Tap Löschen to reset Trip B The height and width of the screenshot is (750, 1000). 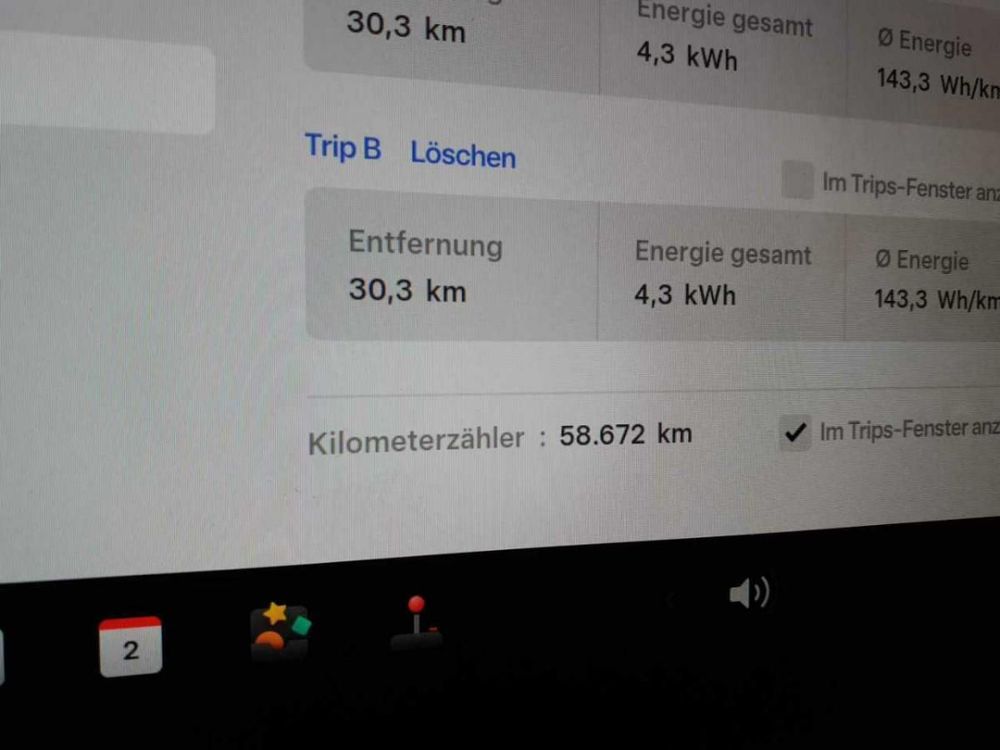(463, 155)
